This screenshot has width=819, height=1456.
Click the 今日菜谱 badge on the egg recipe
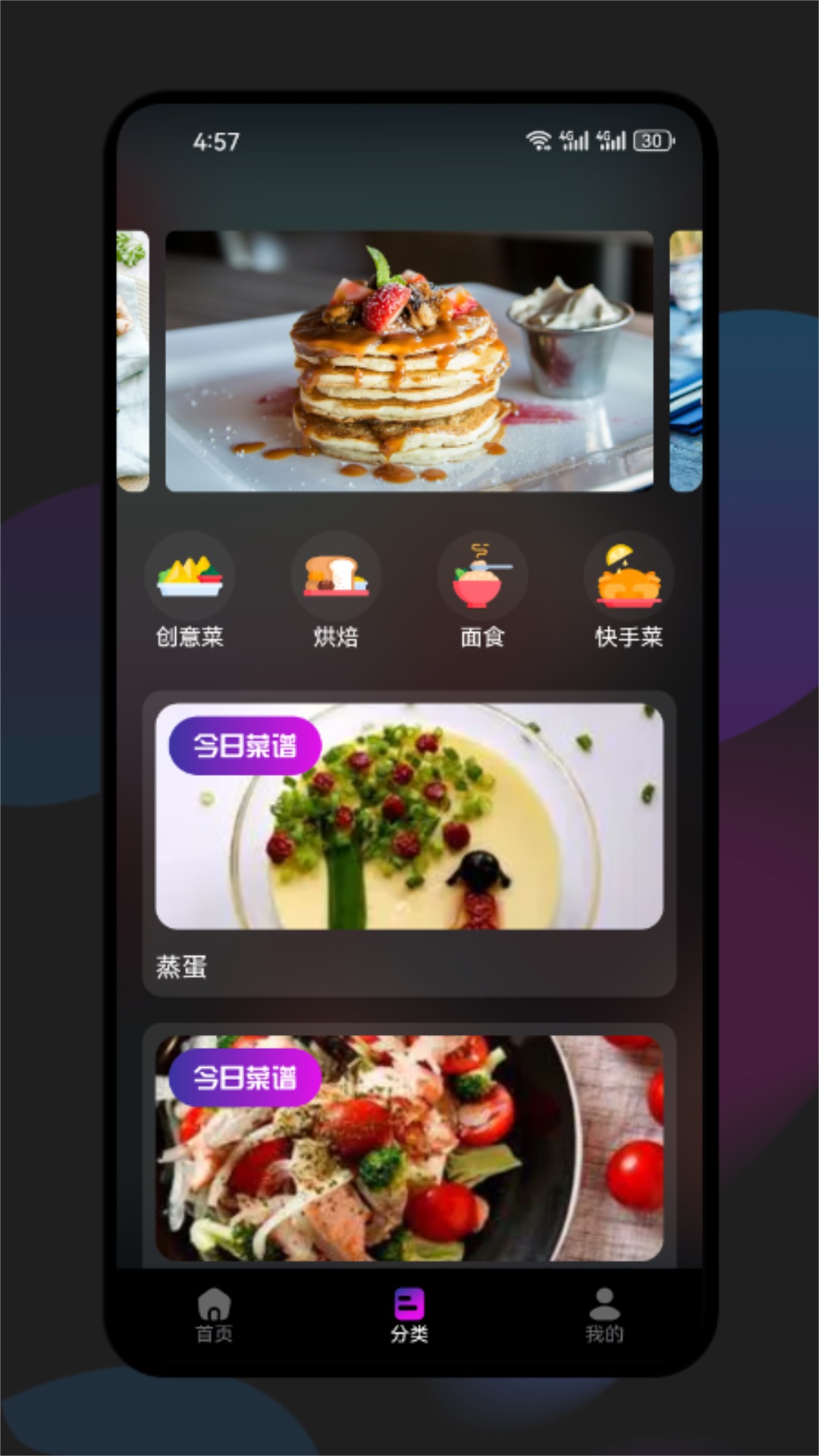pyautogui.click(x=244, y=746)
